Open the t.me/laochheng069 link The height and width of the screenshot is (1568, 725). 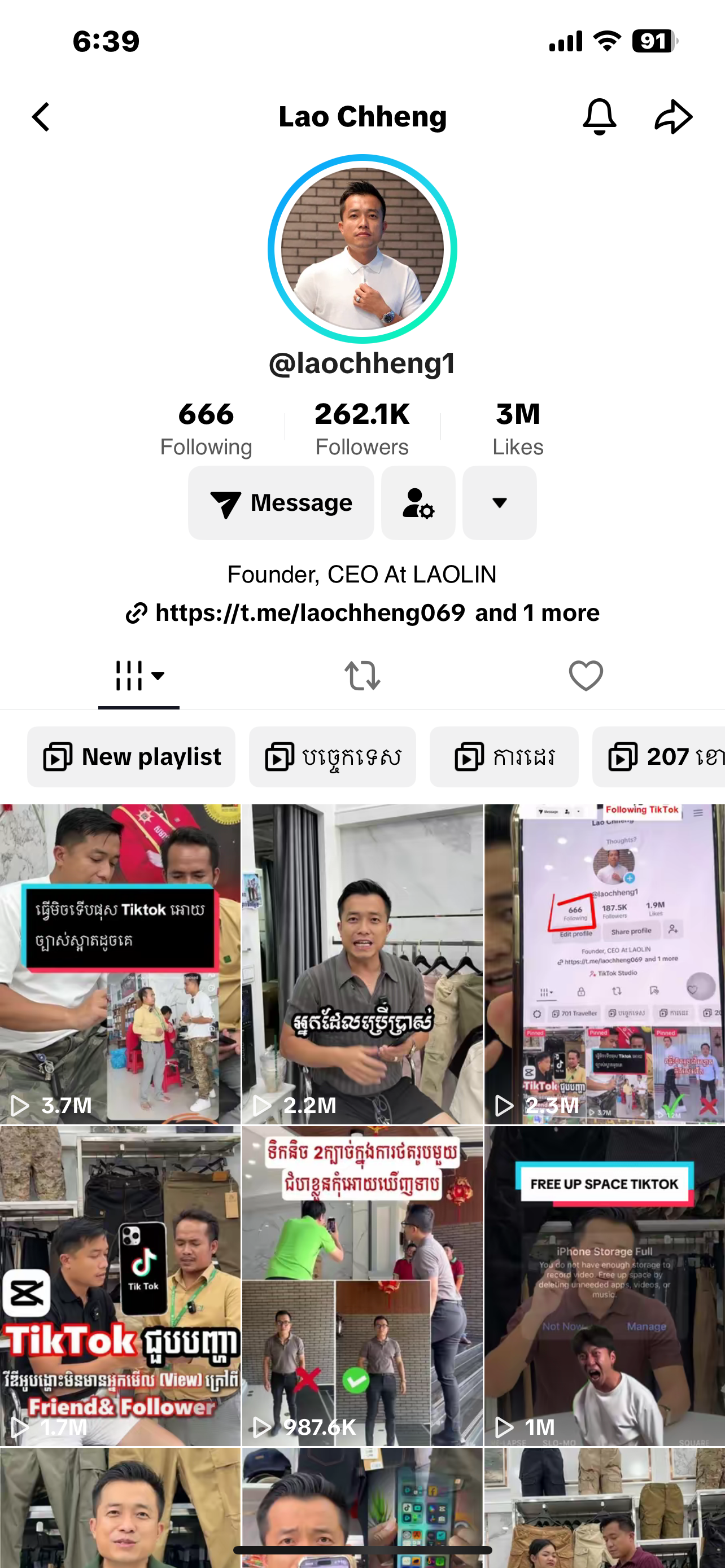(310, 612)
